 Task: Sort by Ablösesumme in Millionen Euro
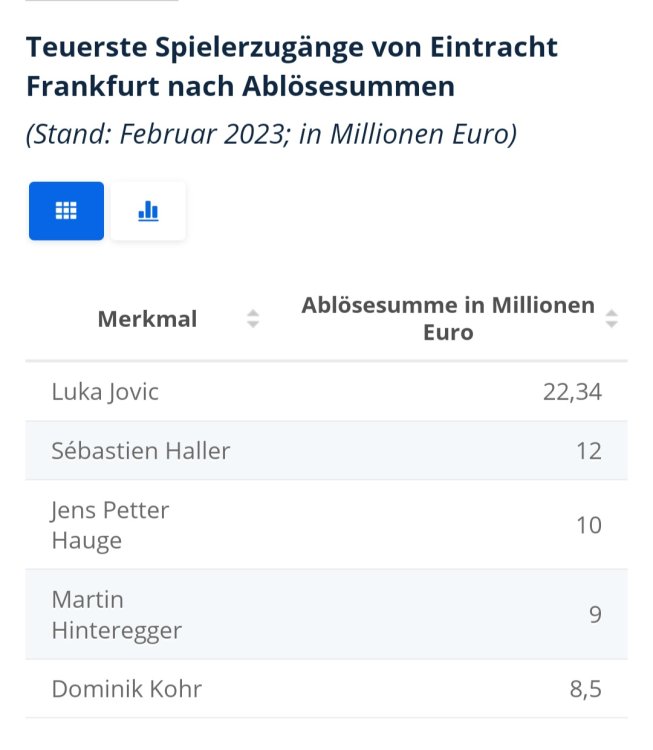click(611, 319)
